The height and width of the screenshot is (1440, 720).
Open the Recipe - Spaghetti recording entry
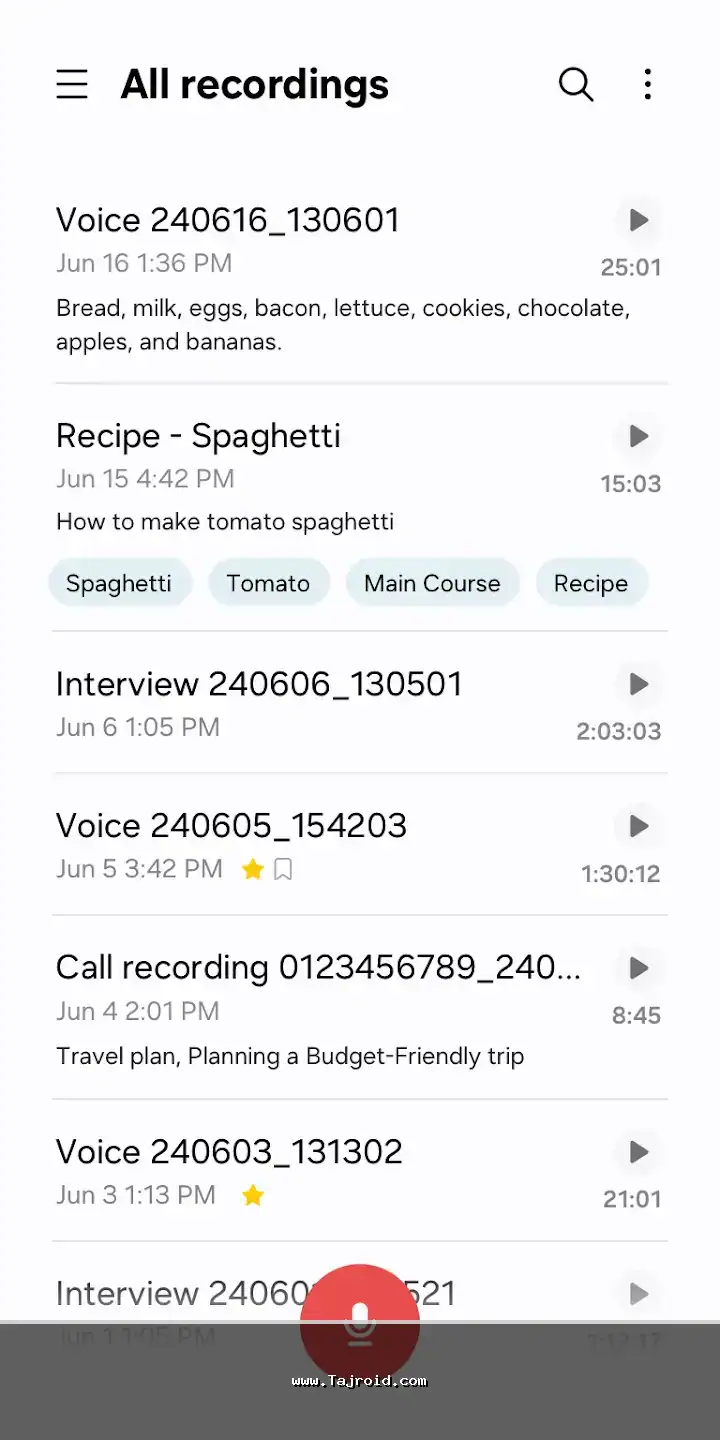[198, 436]
